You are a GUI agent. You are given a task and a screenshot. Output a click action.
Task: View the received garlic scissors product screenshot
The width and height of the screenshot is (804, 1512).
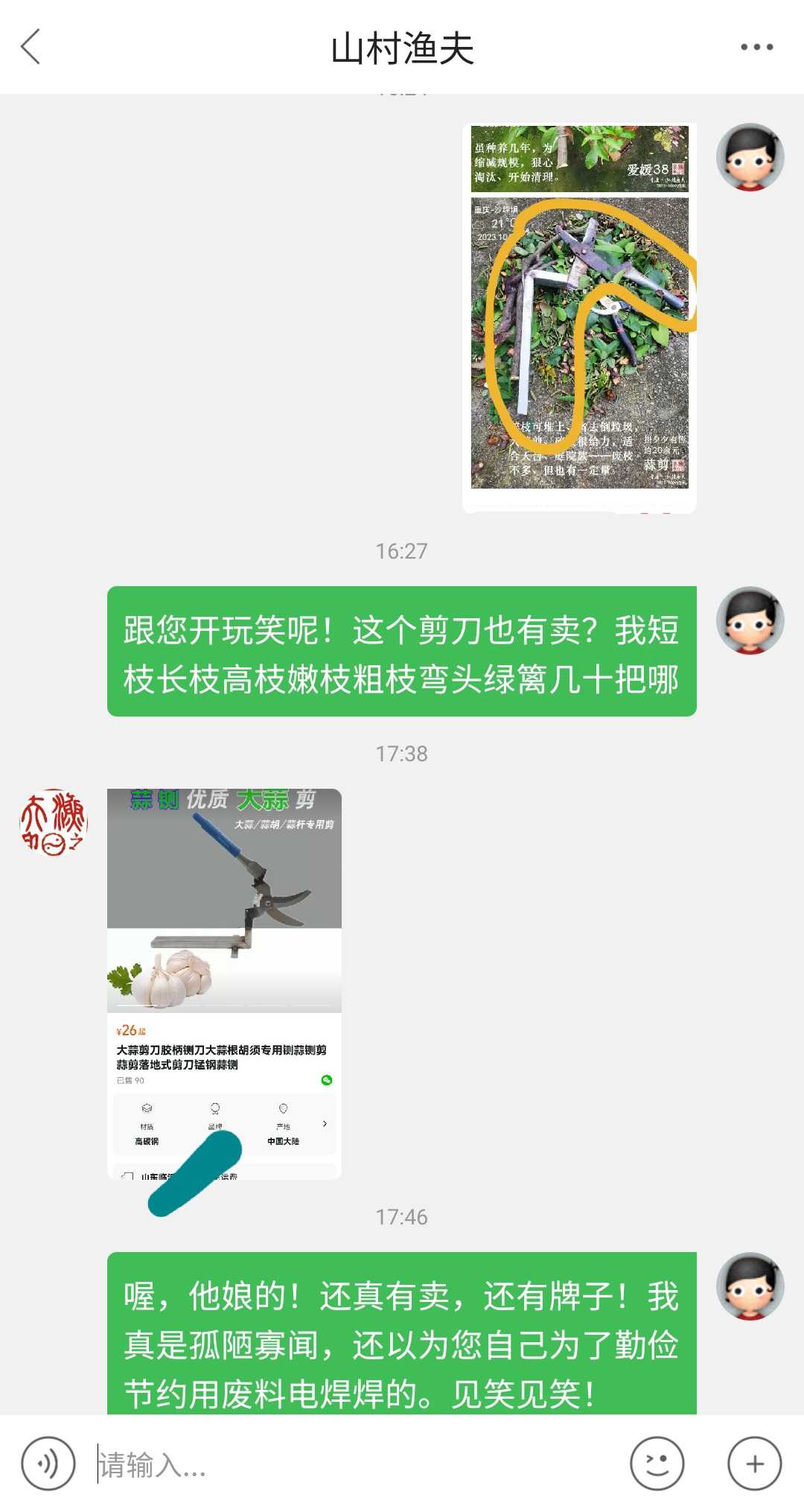coord(224,983)
